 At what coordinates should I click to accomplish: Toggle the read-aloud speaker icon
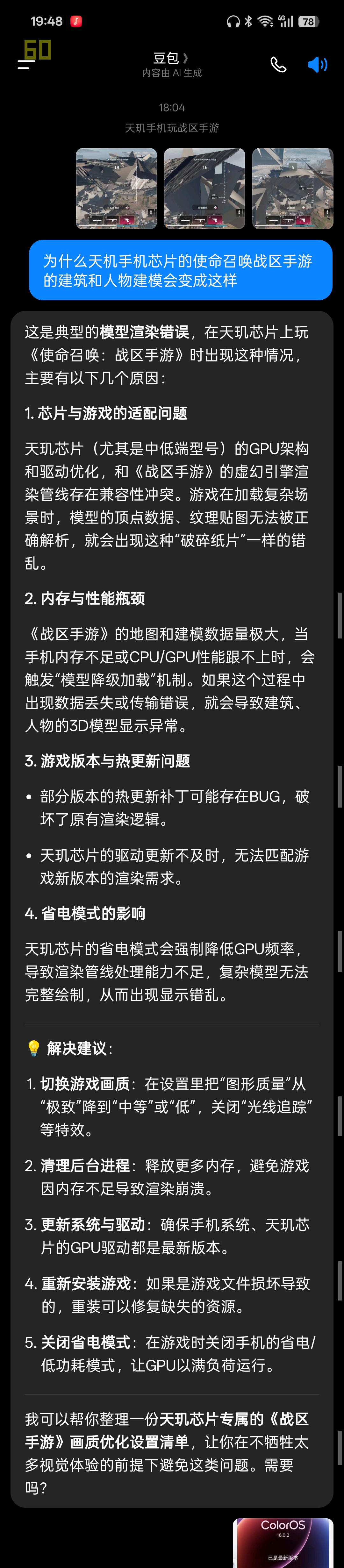pyautogui.click(x=317, y=65)
